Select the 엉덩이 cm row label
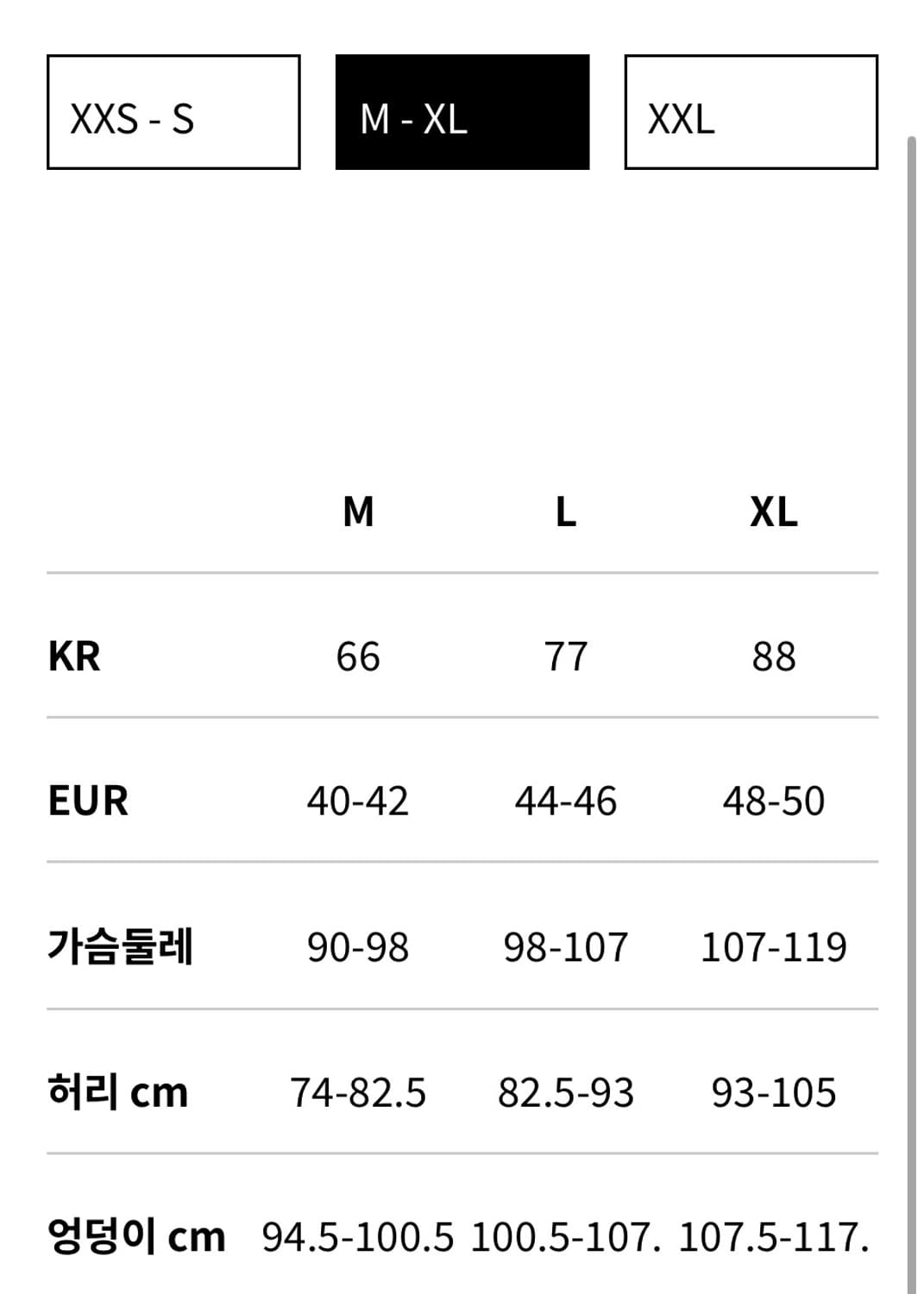Screen dimensions: 924x1294 tap(134, 1235)
